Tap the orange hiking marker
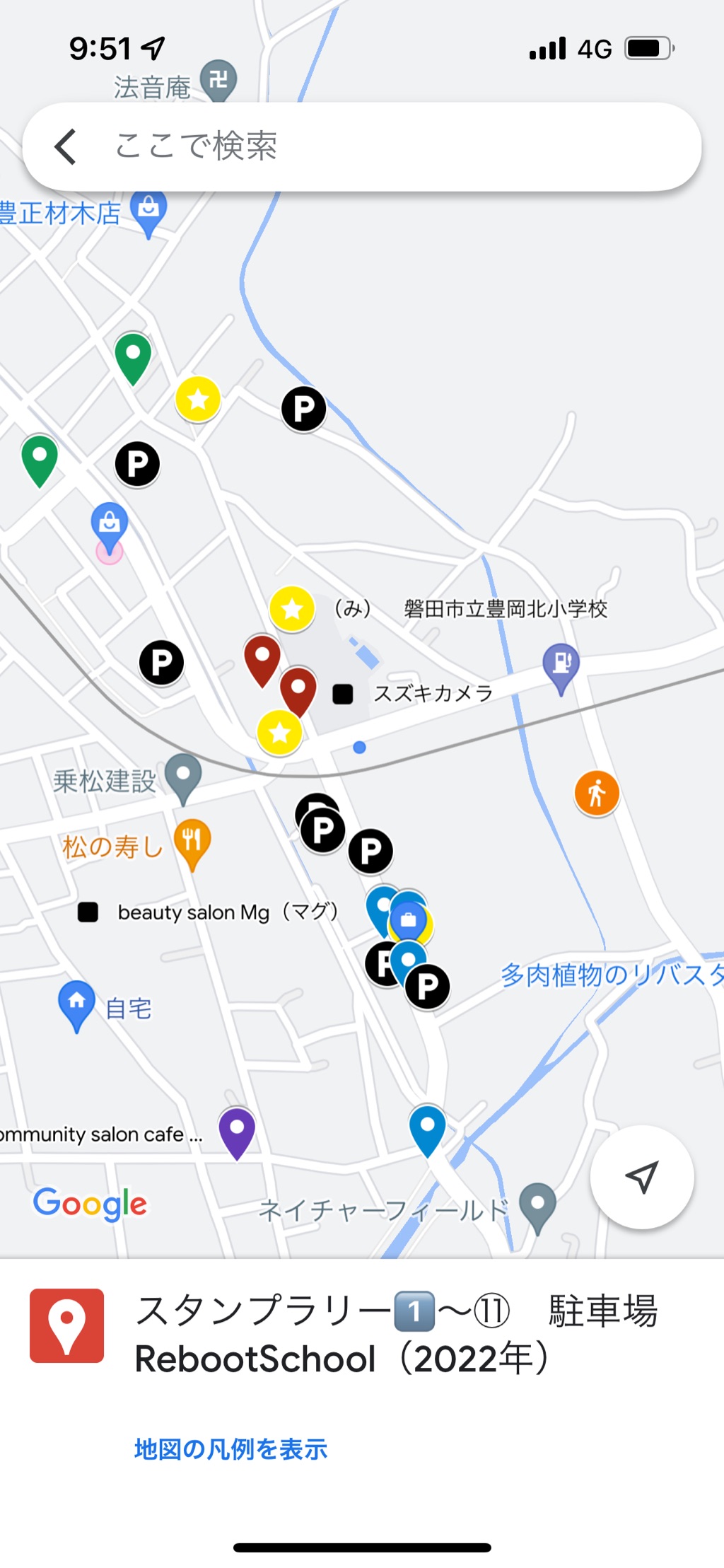This screenshot has height=1568, width=724. tap(597, 793)
